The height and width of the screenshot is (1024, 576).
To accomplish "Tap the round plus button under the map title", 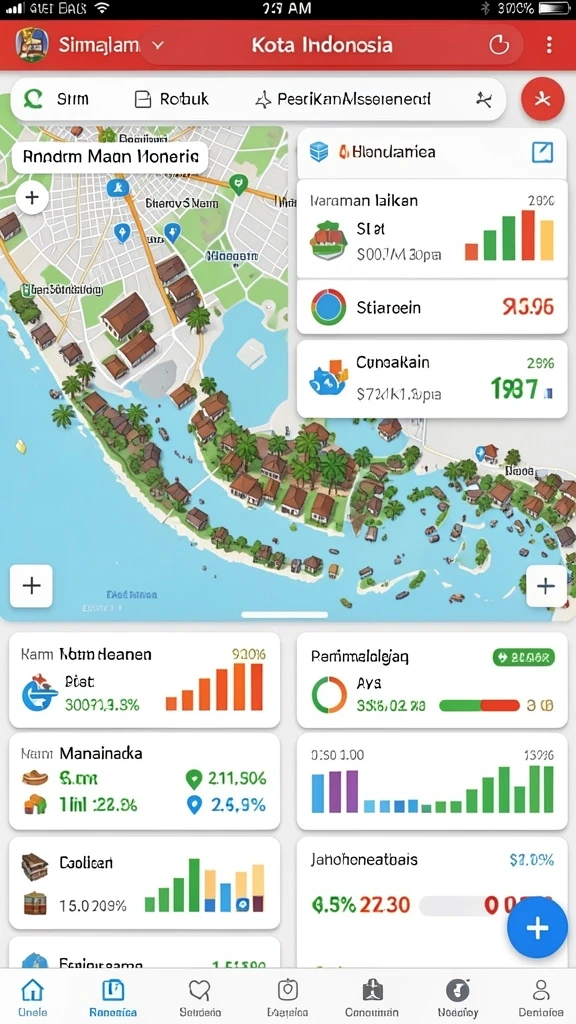I will 32,197.
